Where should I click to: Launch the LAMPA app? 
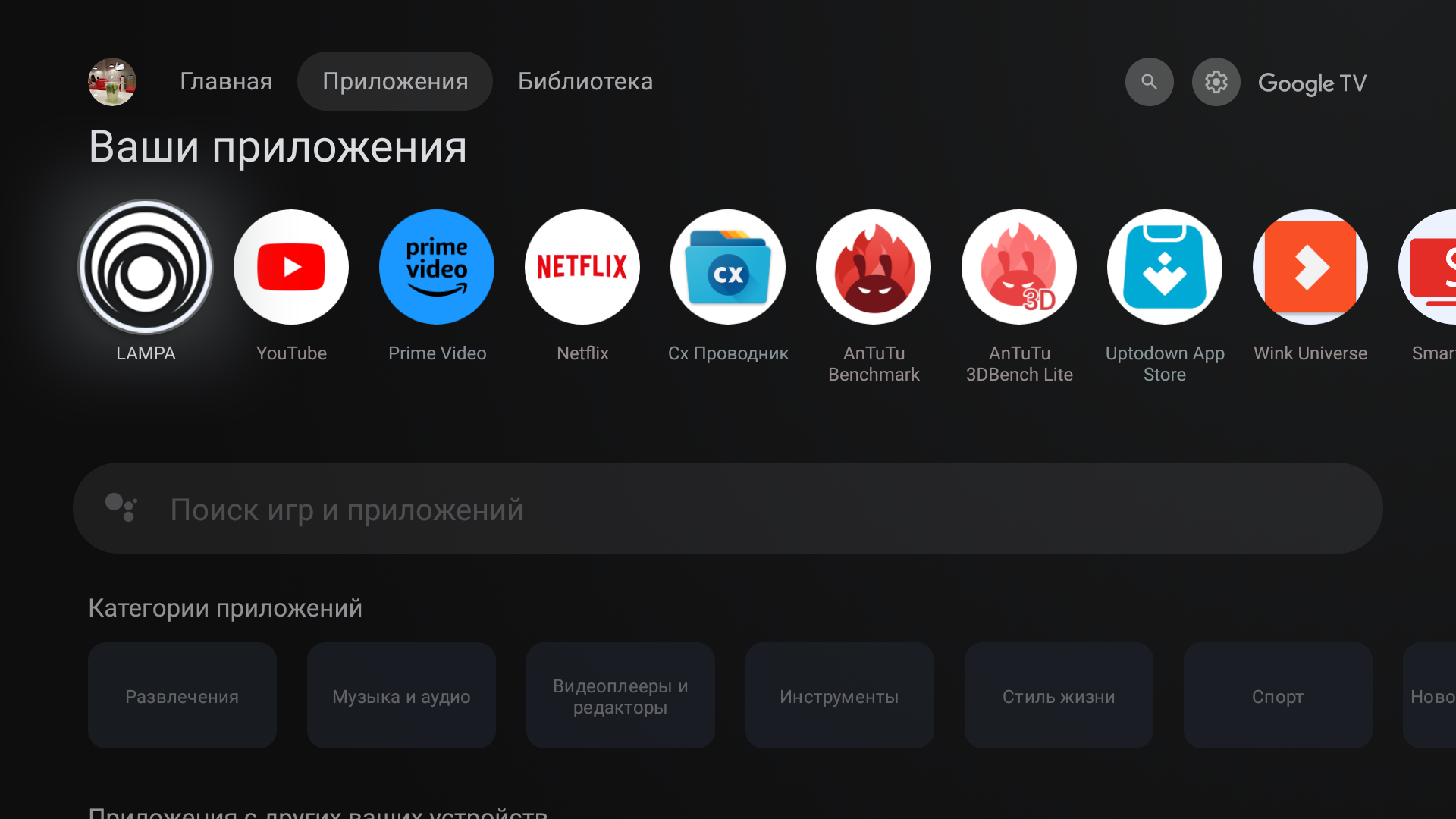point(146,267)
